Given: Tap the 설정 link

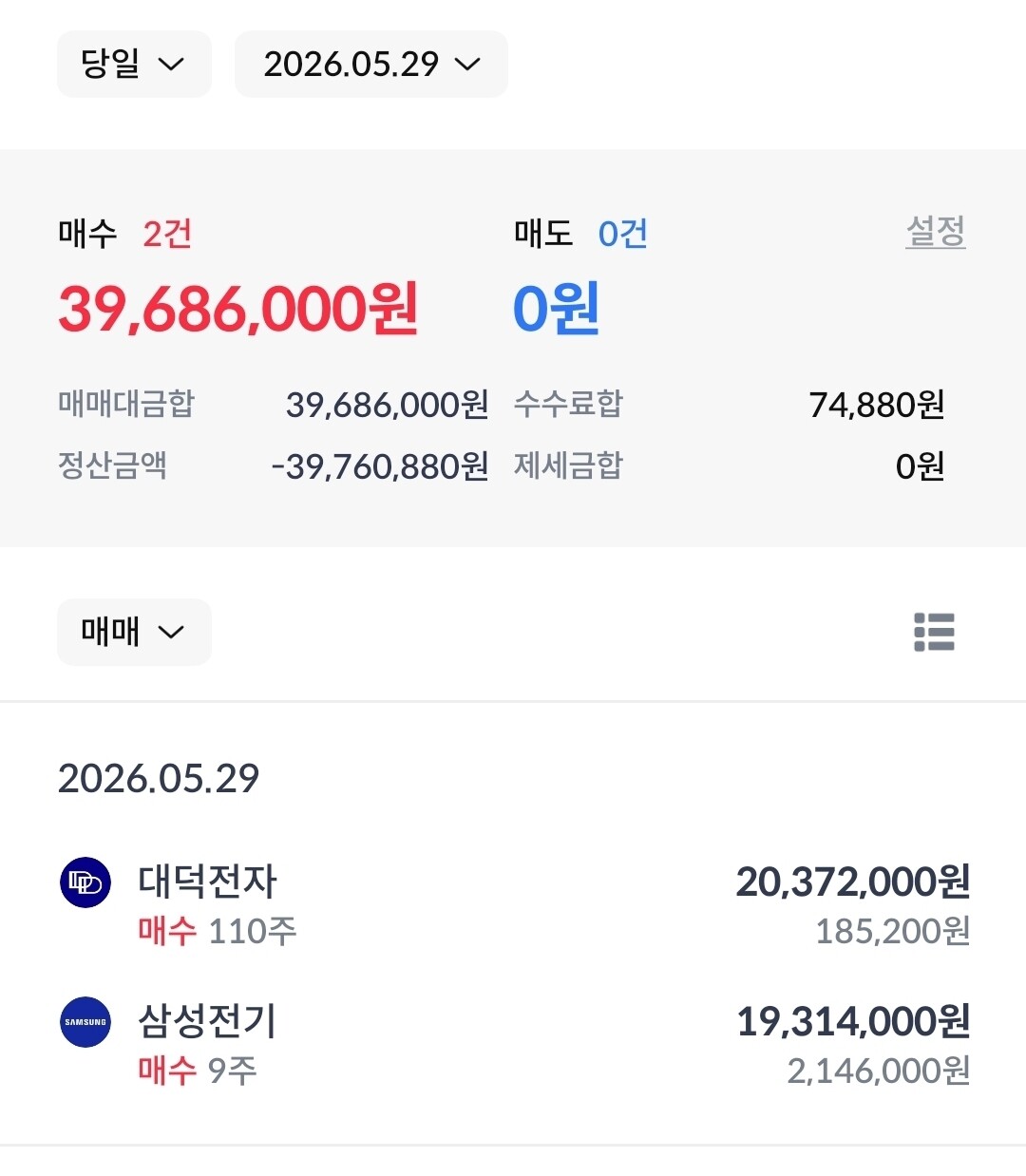Looking at the screenshot, I should [936, 231].
